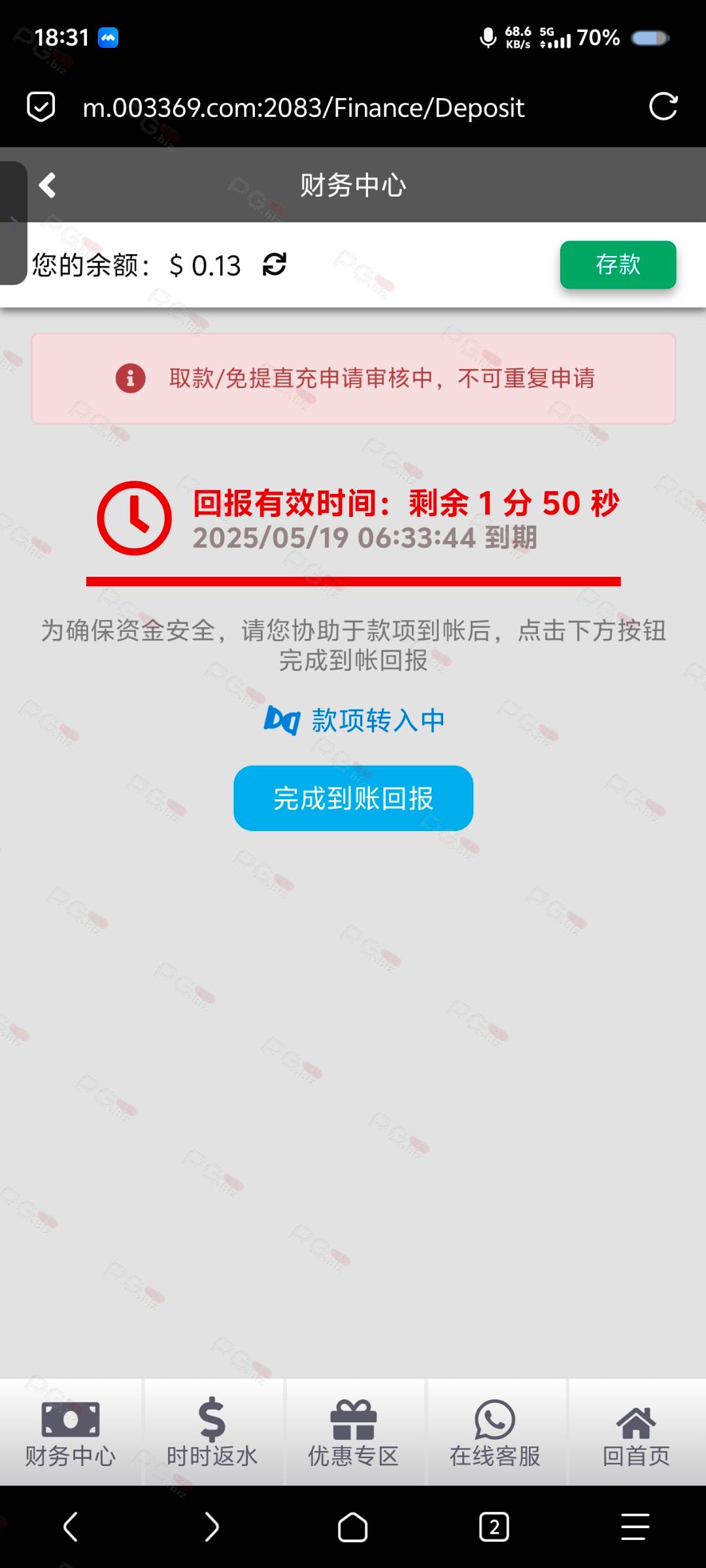Image resolution: width=706 pixels, height=1568 pixels.
Task: Open browser tabs switcher
Action: coord(494,1527)
